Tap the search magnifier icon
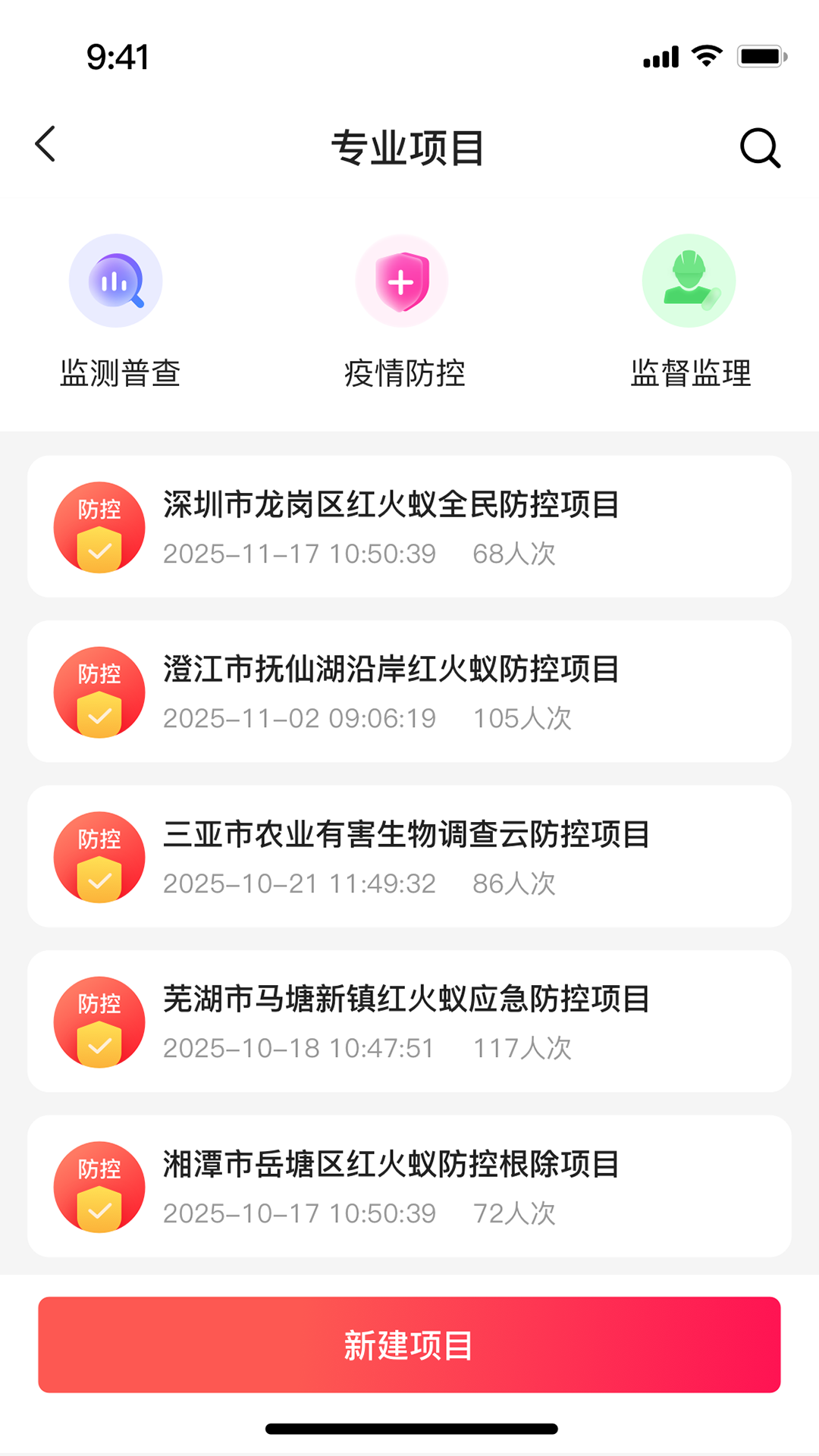 (x=761, y=146)
